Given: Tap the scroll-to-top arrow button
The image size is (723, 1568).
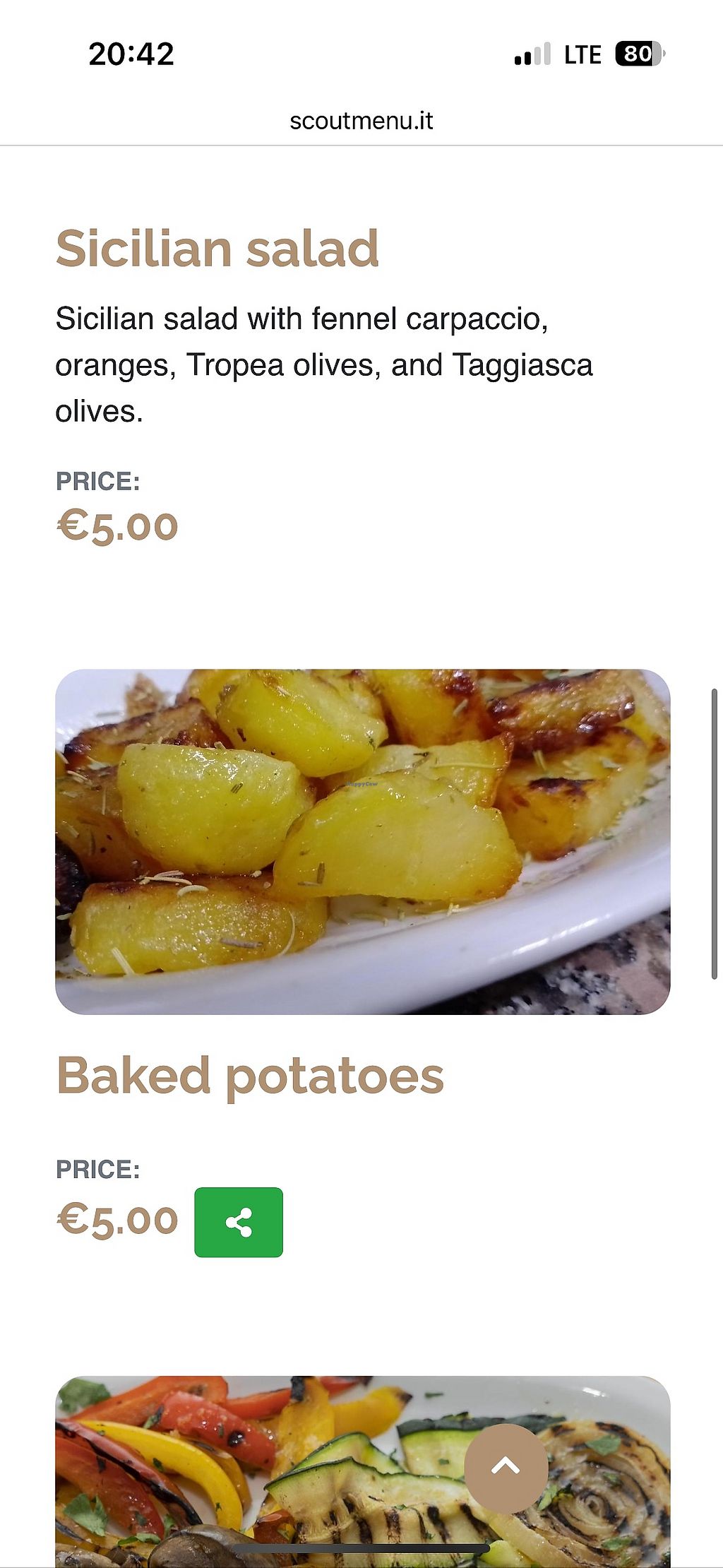Looking at the screenshot, I should click(506, 1468).
